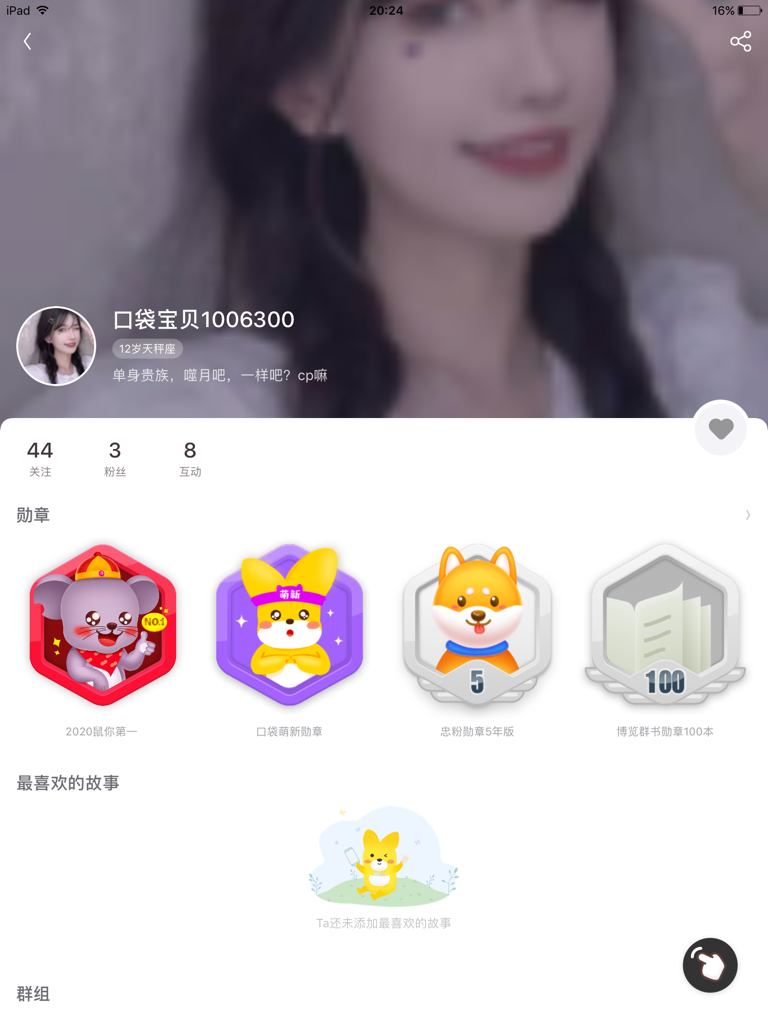This screenshot has height=1024, width=768.
Task: View the 3 粉丝 followers list
Action: coord(115,459)
